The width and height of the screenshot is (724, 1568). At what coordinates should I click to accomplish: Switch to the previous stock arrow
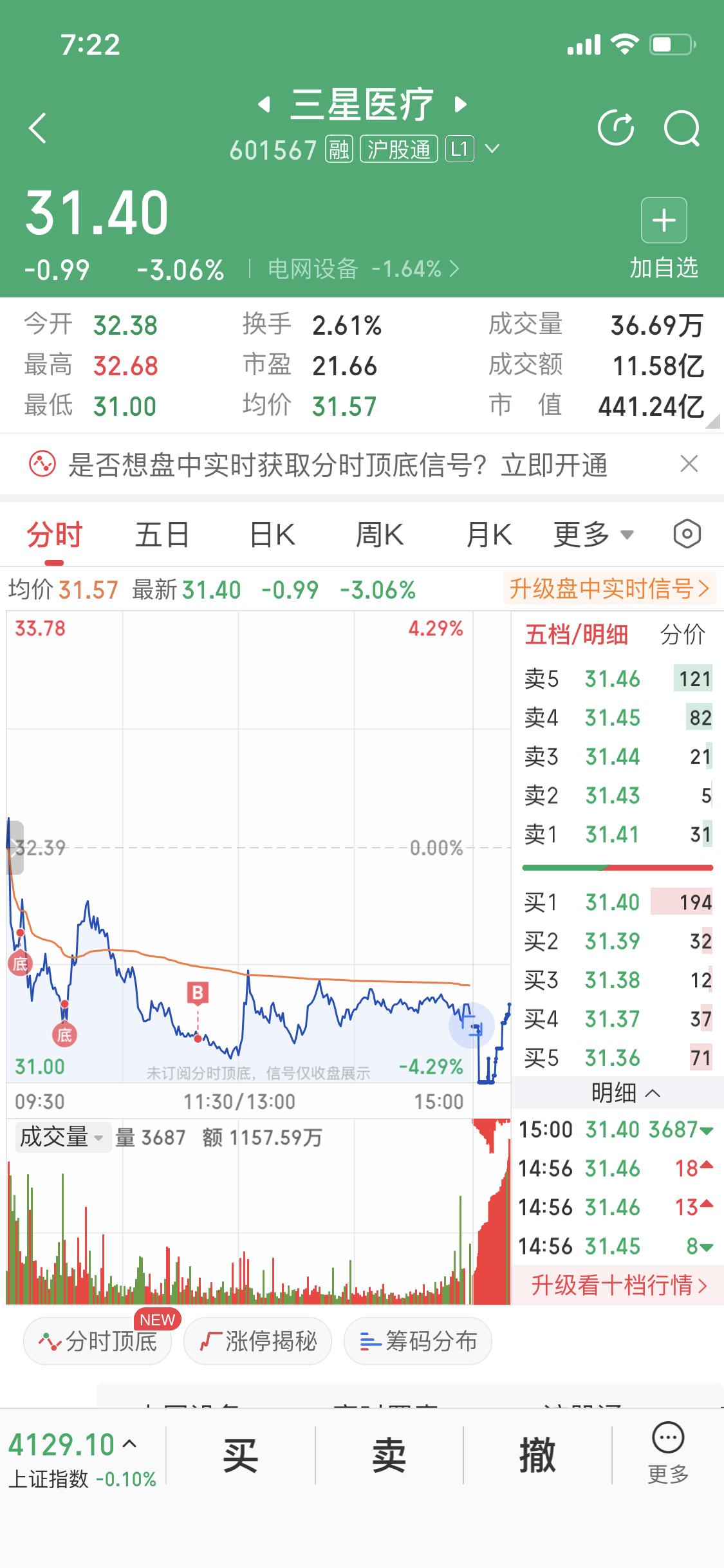pyautogui.click(x=264, y=104)
